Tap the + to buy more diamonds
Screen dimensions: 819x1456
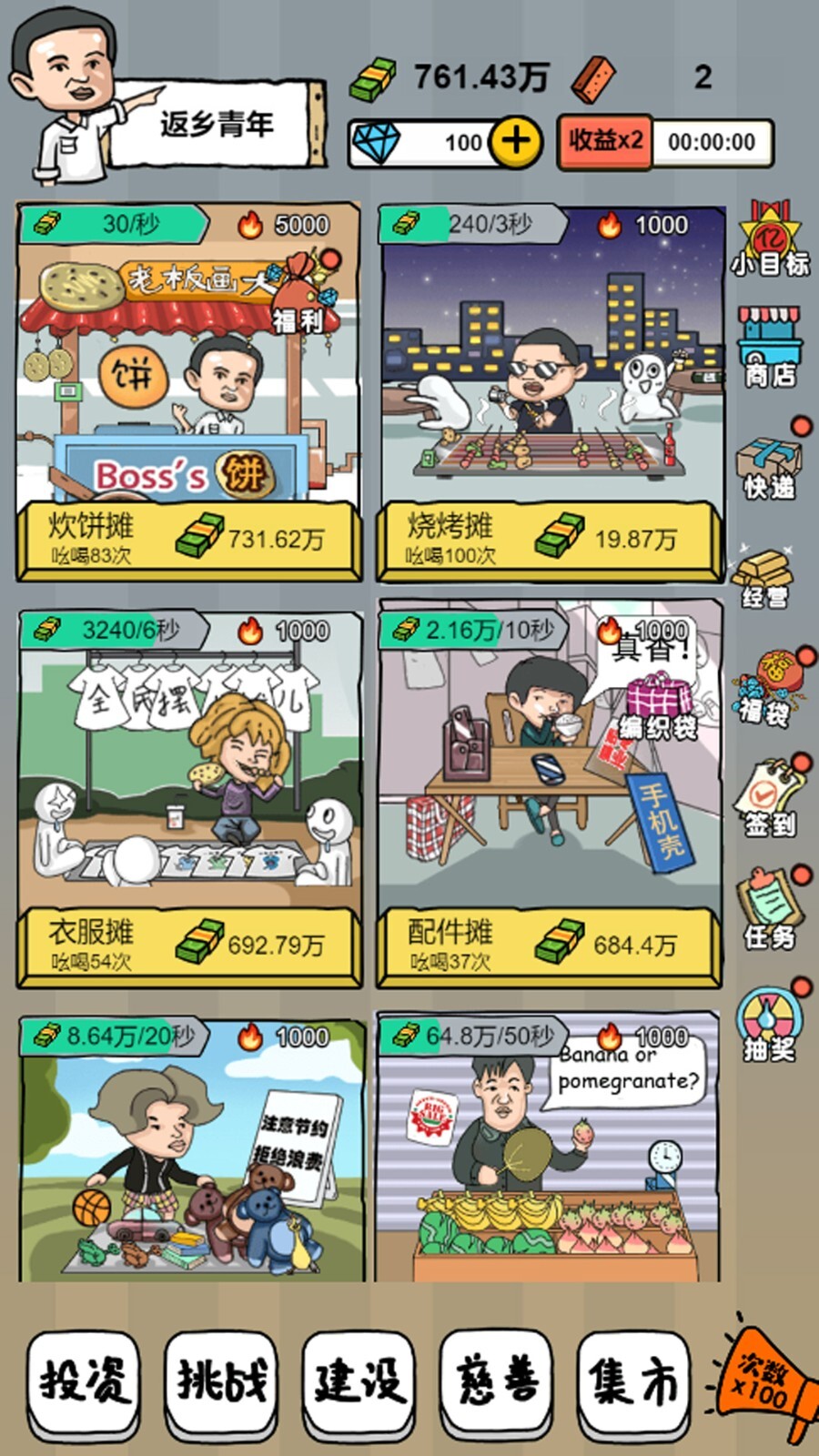coord(516,141)
